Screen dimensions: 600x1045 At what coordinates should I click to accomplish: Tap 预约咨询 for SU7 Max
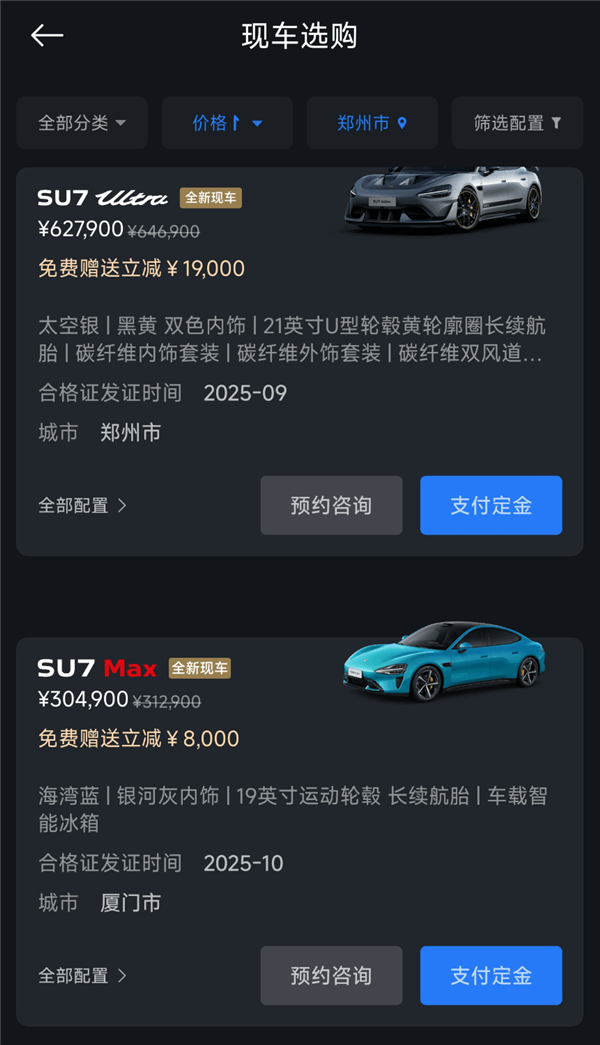[x=331, y=976]
